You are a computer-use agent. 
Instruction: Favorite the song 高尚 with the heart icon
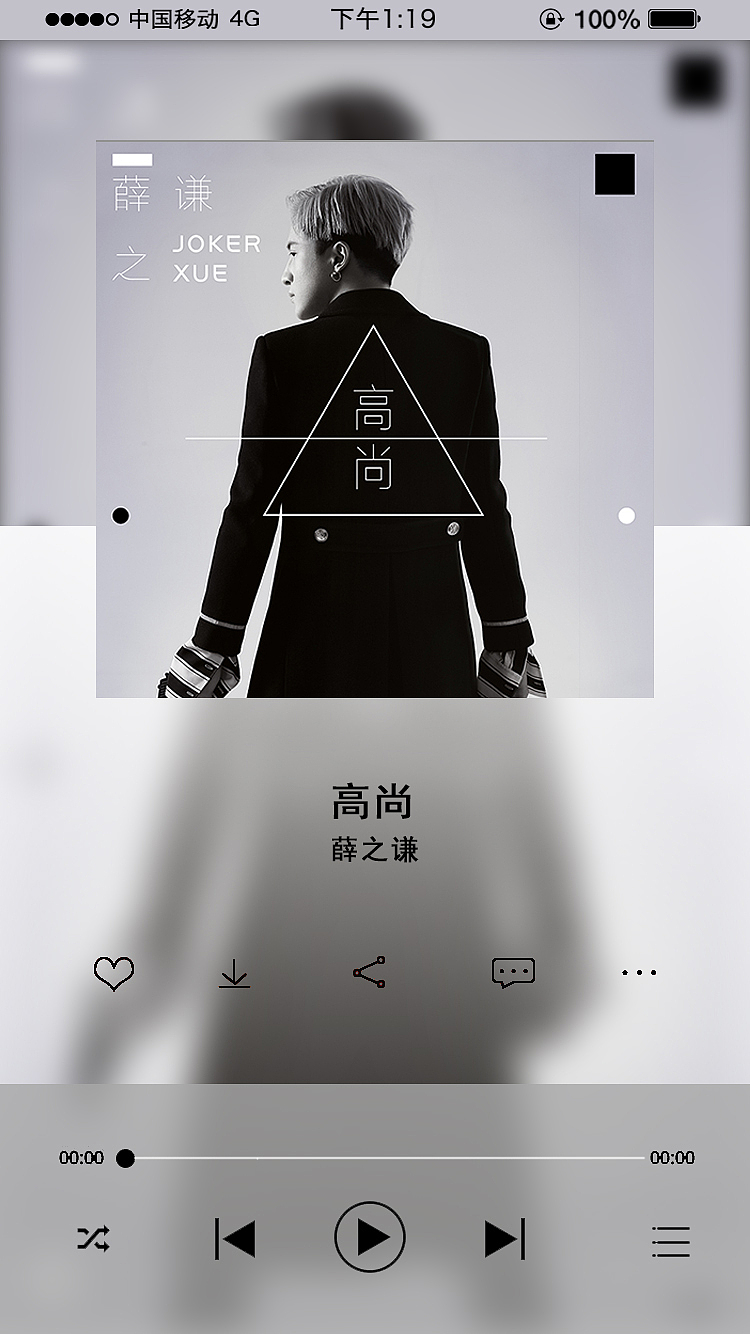(114, 972)
